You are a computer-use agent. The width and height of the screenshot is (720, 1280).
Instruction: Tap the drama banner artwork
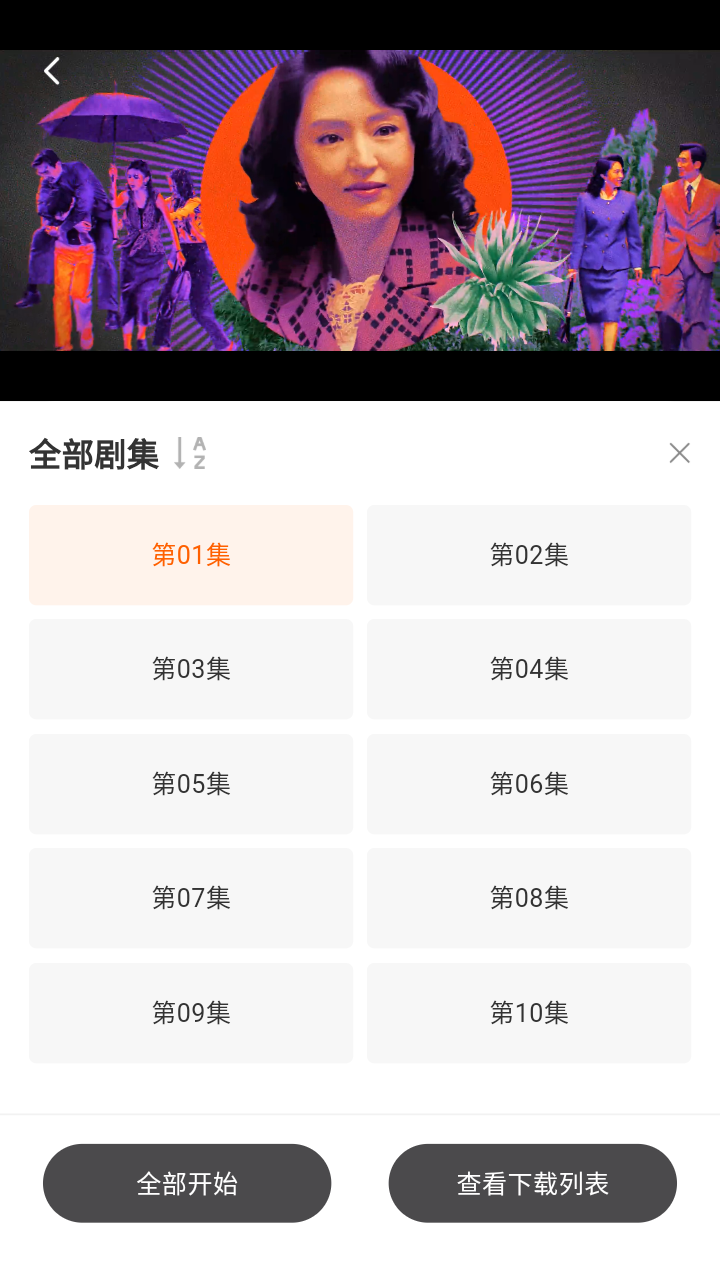point(360,200)
